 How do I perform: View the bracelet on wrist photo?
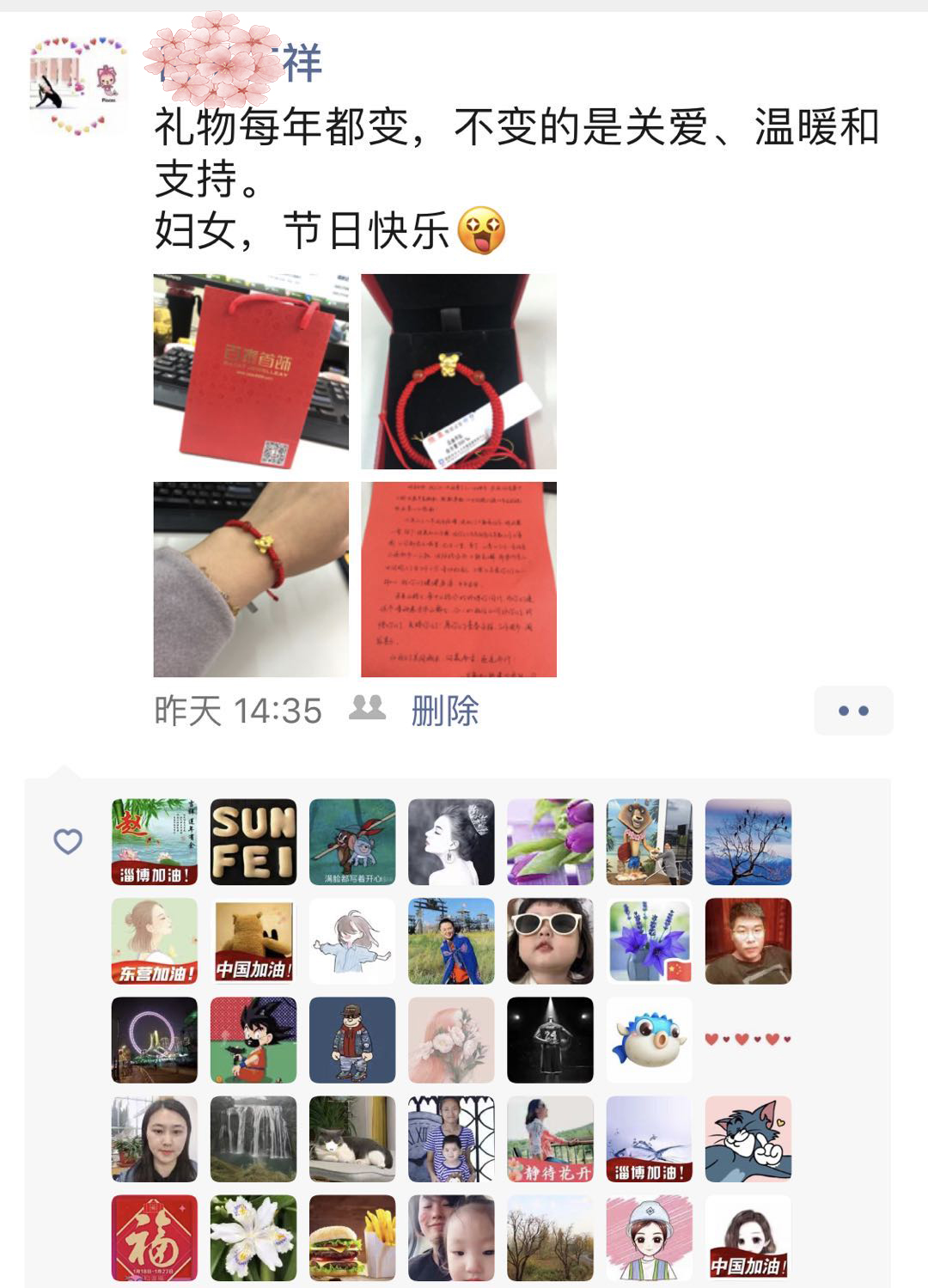point(251,579)
